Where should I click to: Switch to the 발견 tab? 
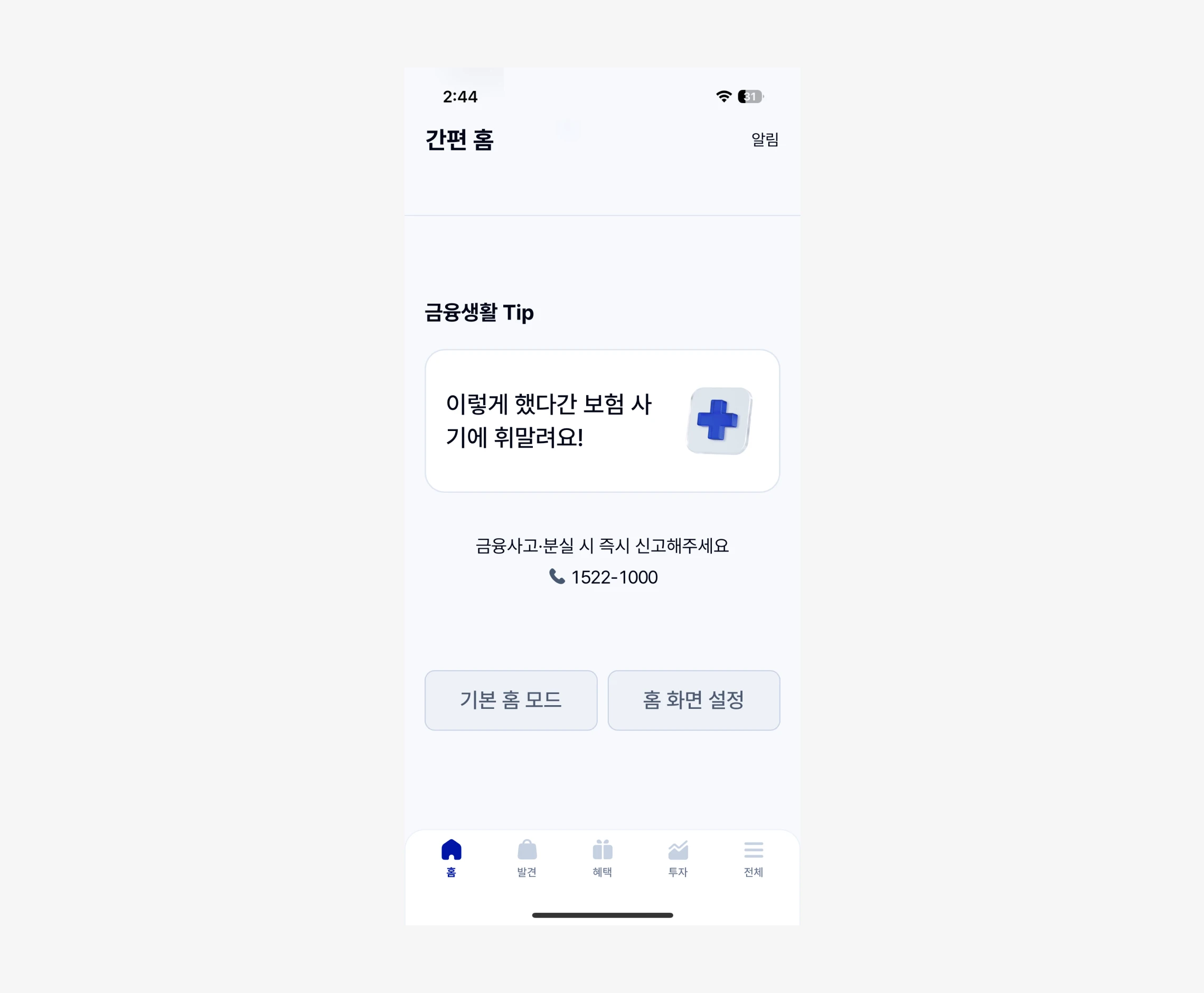click(x=527, y=857)
